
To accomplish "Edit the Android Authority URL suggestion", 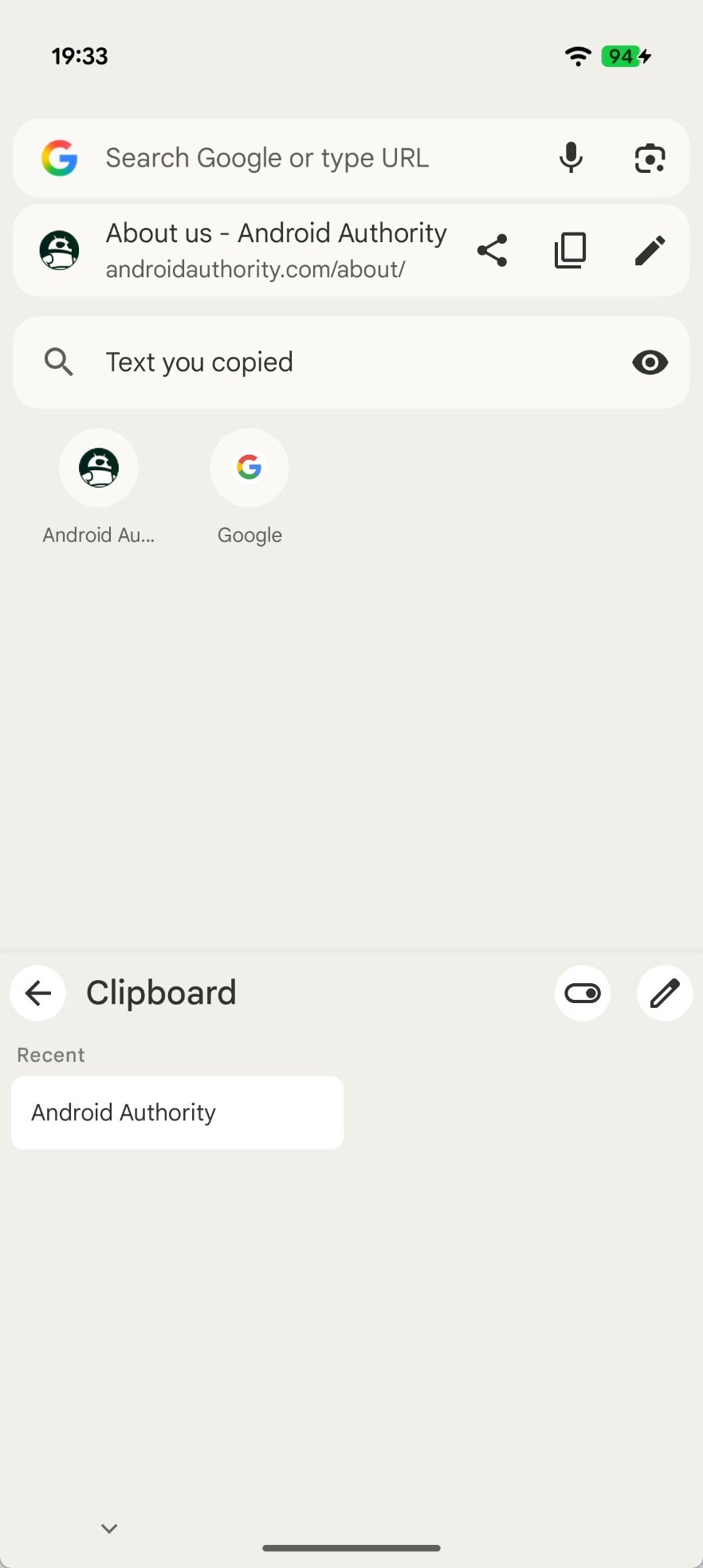I will (650, 250).
